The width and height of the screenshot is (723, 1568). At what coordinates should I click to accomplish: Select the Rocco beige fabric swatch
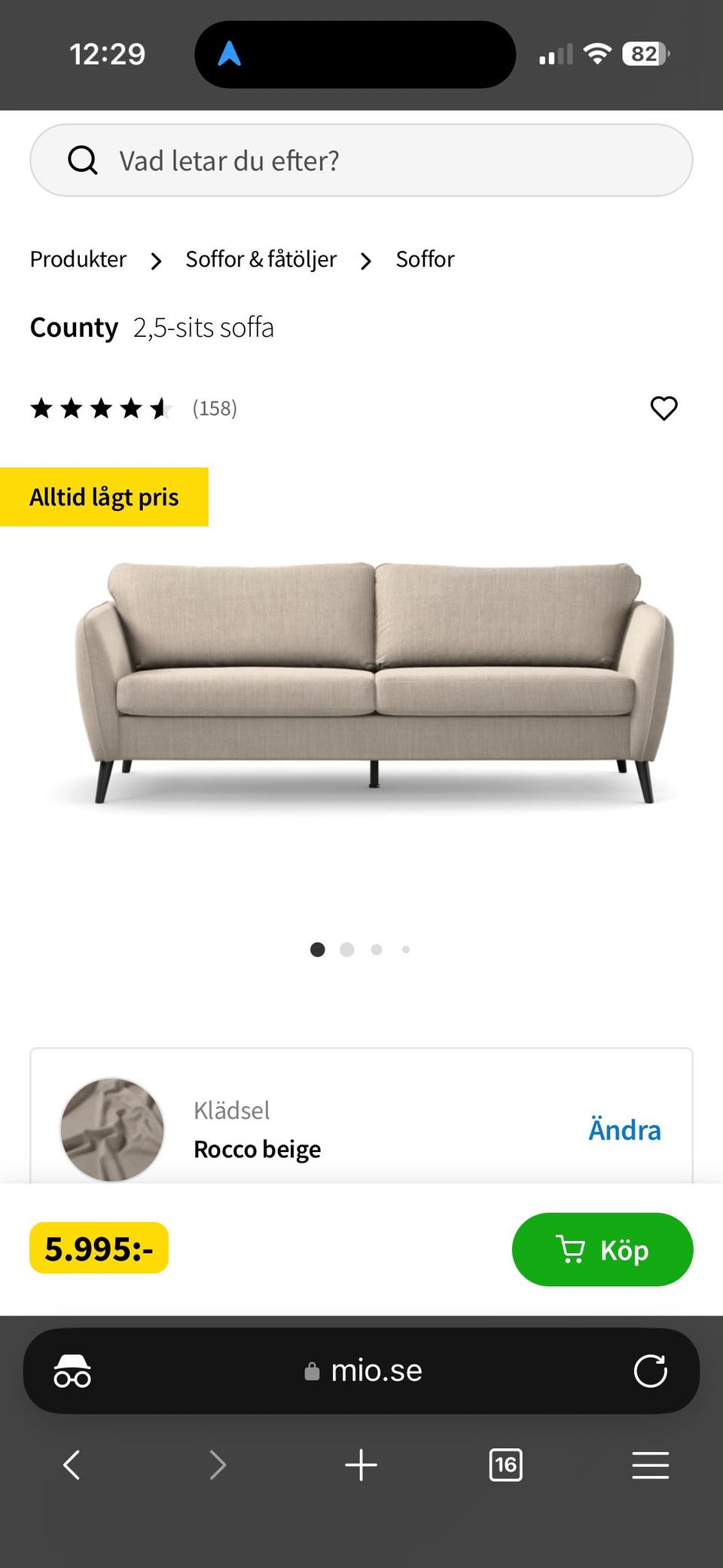pyautogui.click(x=111, y=1129)
